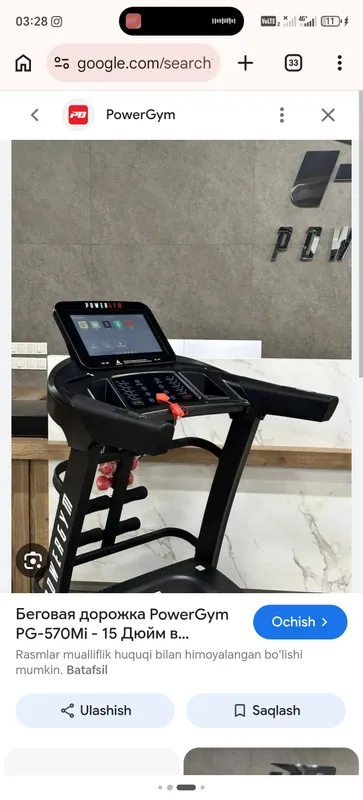This screenshot has height=800, width=363.
Task: Open the PowerGym treadmill image
Action: (x=181, y=366)
